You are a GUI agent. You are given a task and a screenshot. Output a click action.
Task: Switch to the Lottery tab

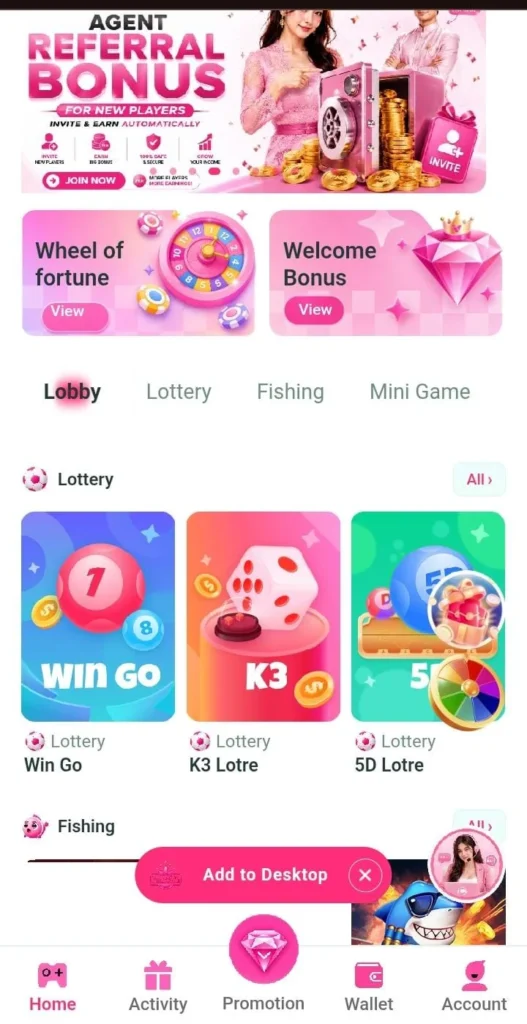(x=178, y=392)
